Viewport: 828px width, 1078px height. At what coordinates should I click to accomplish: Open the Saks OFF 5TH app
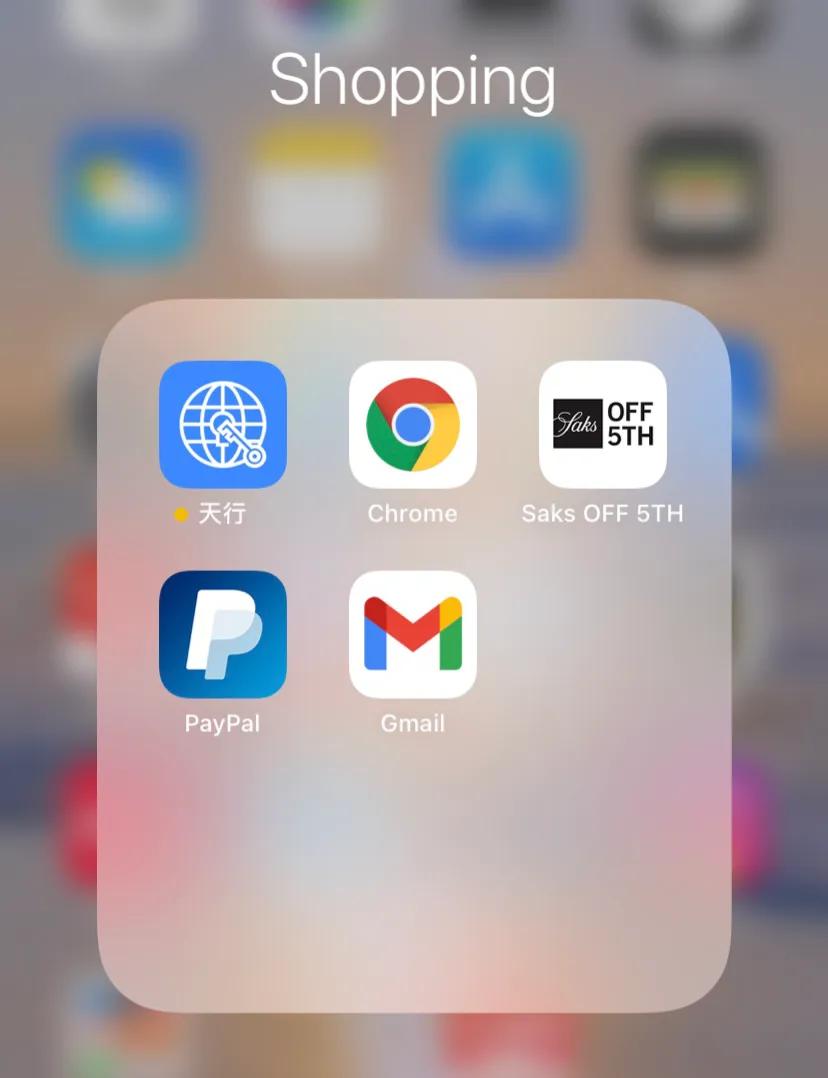[x=602, y=424]
